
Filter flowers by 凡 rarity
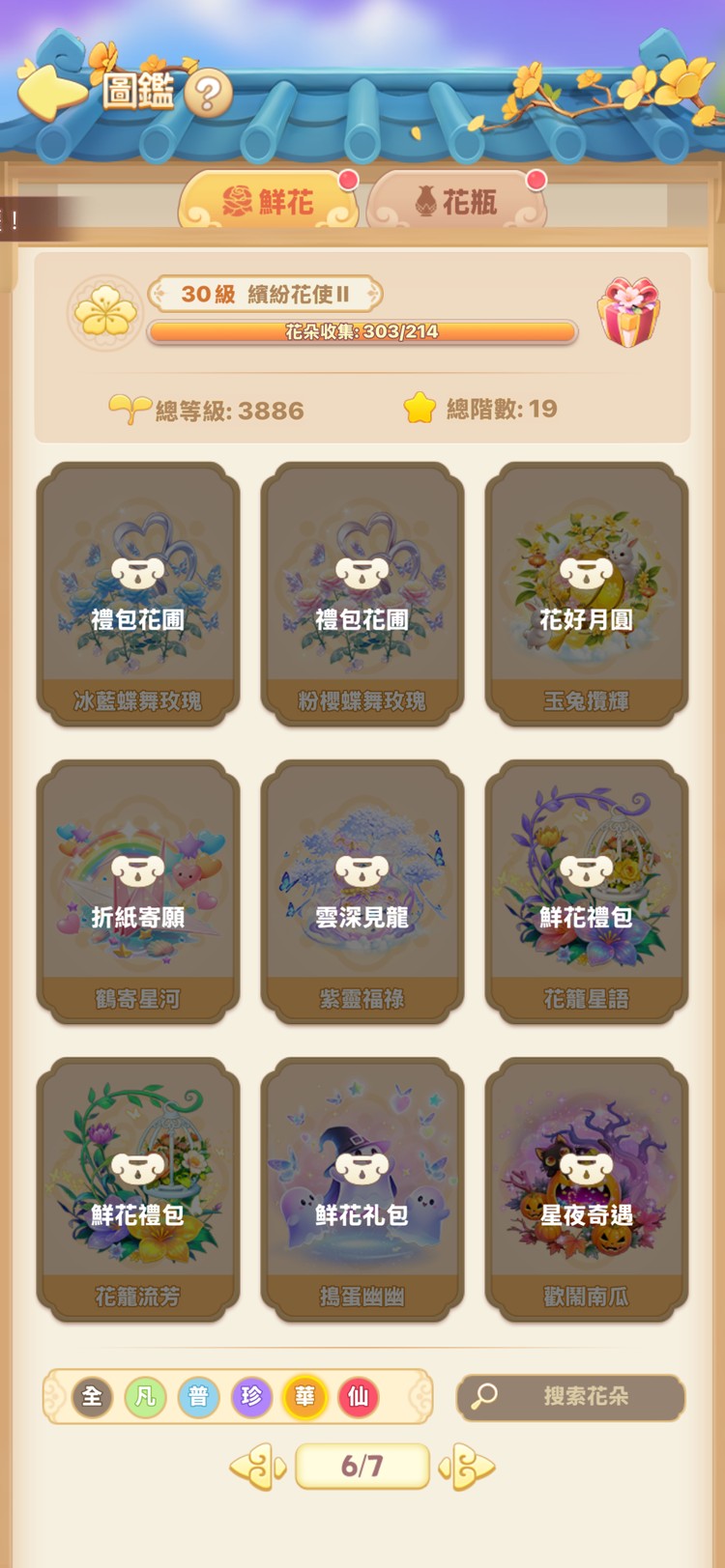(146, 1396)
